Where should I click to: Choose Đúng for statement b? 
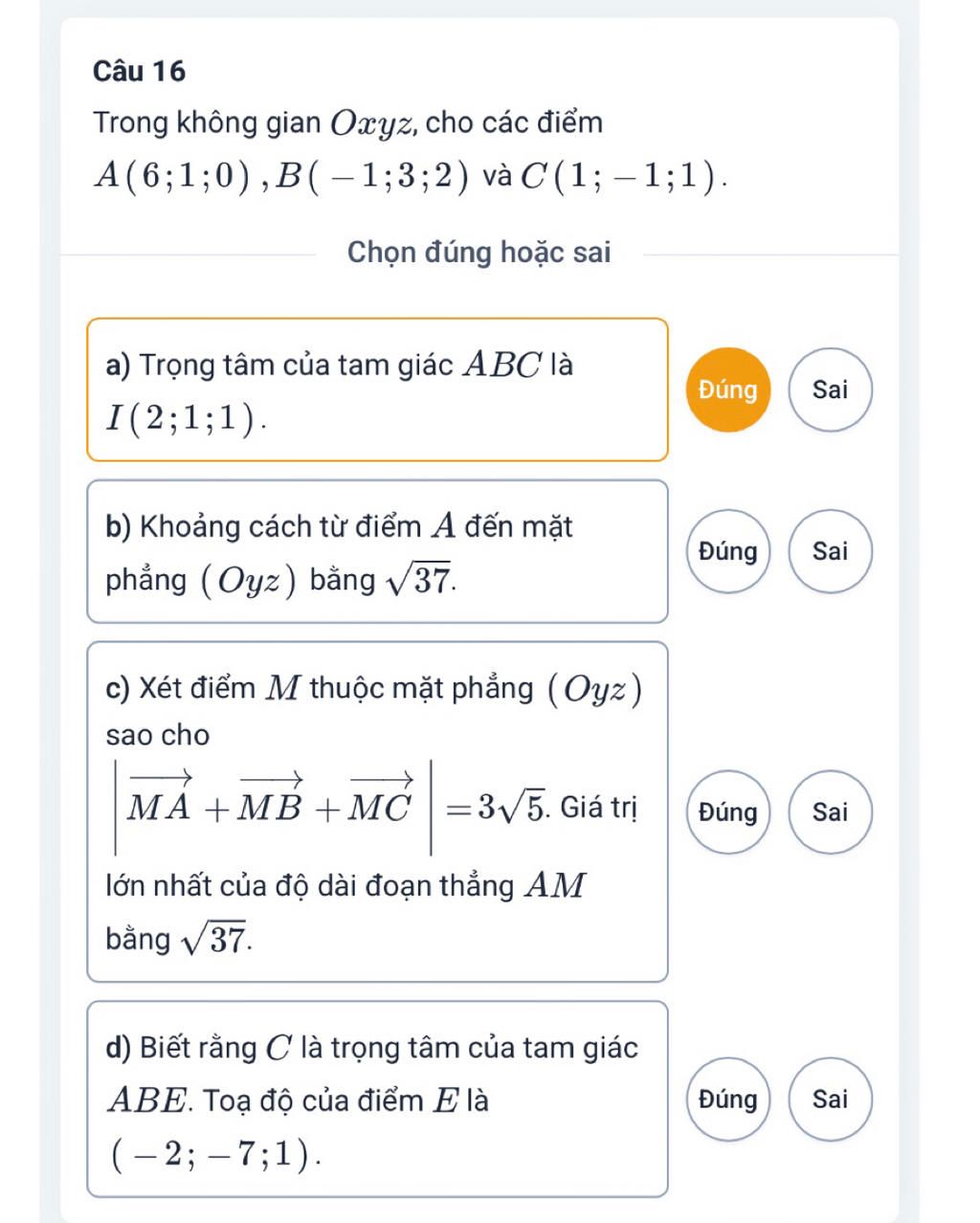coord(727,551)
